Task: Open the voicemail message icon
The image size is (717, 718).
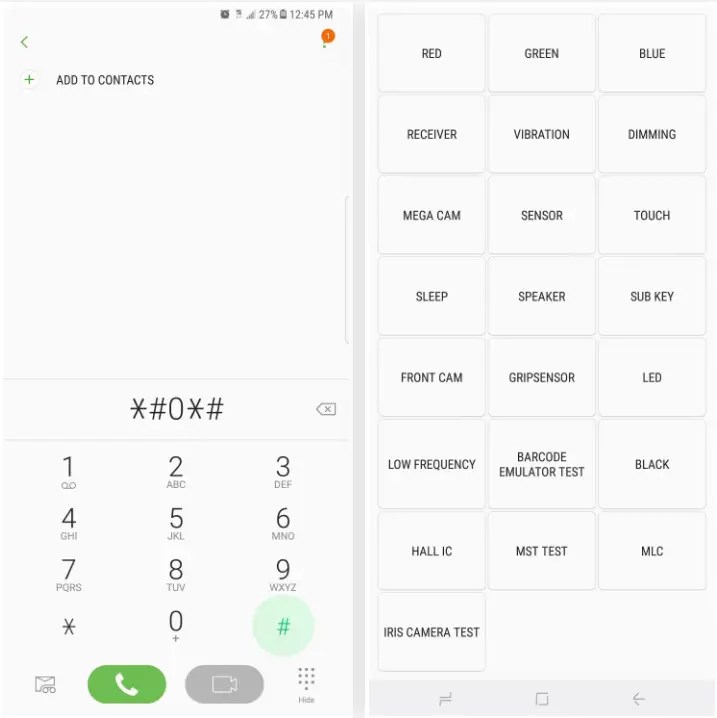Action: 45,685
